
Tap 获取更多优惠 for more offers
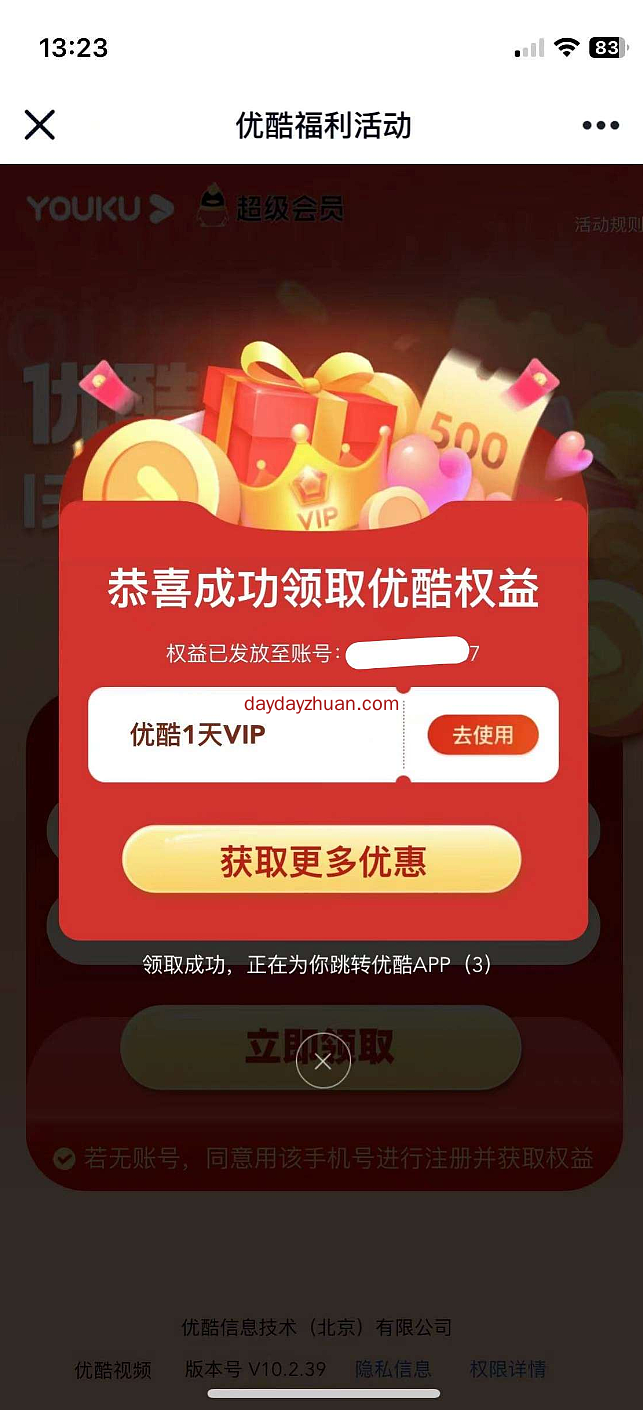(x=322, y=861)
